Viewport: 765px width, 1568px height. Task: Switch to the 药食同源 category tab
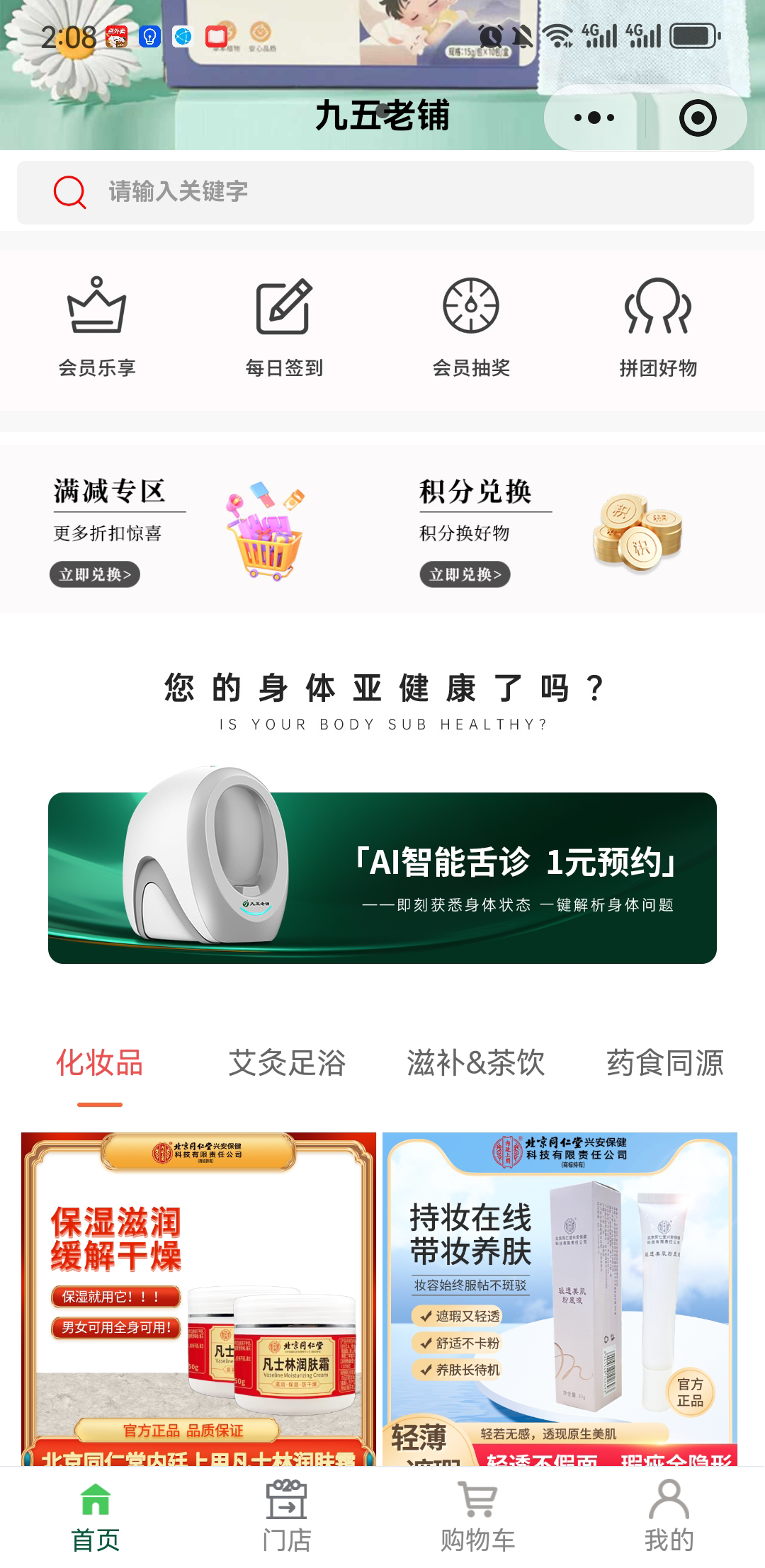(x=664, y=1064)
